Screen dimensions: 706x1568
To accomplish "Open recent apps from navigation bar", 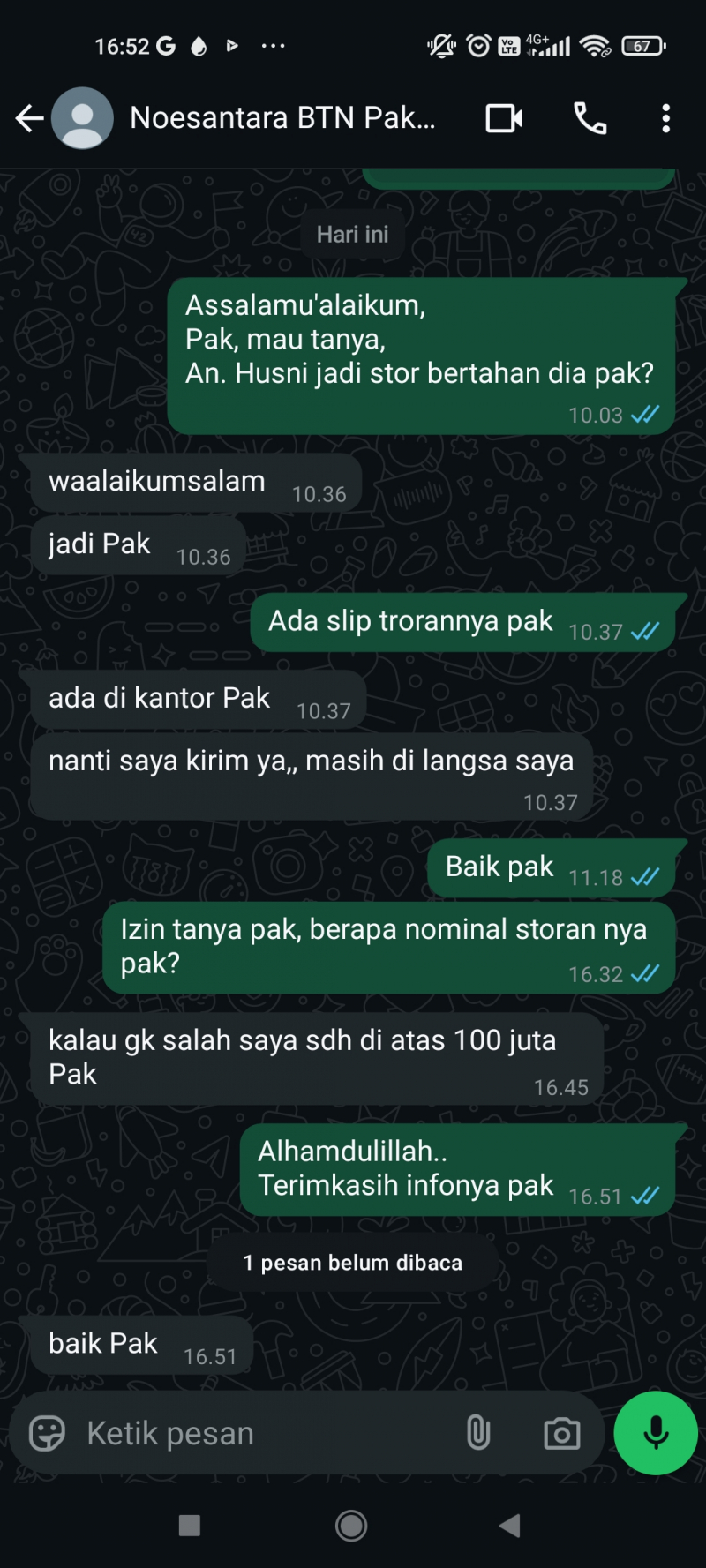I will (190, 1526).
